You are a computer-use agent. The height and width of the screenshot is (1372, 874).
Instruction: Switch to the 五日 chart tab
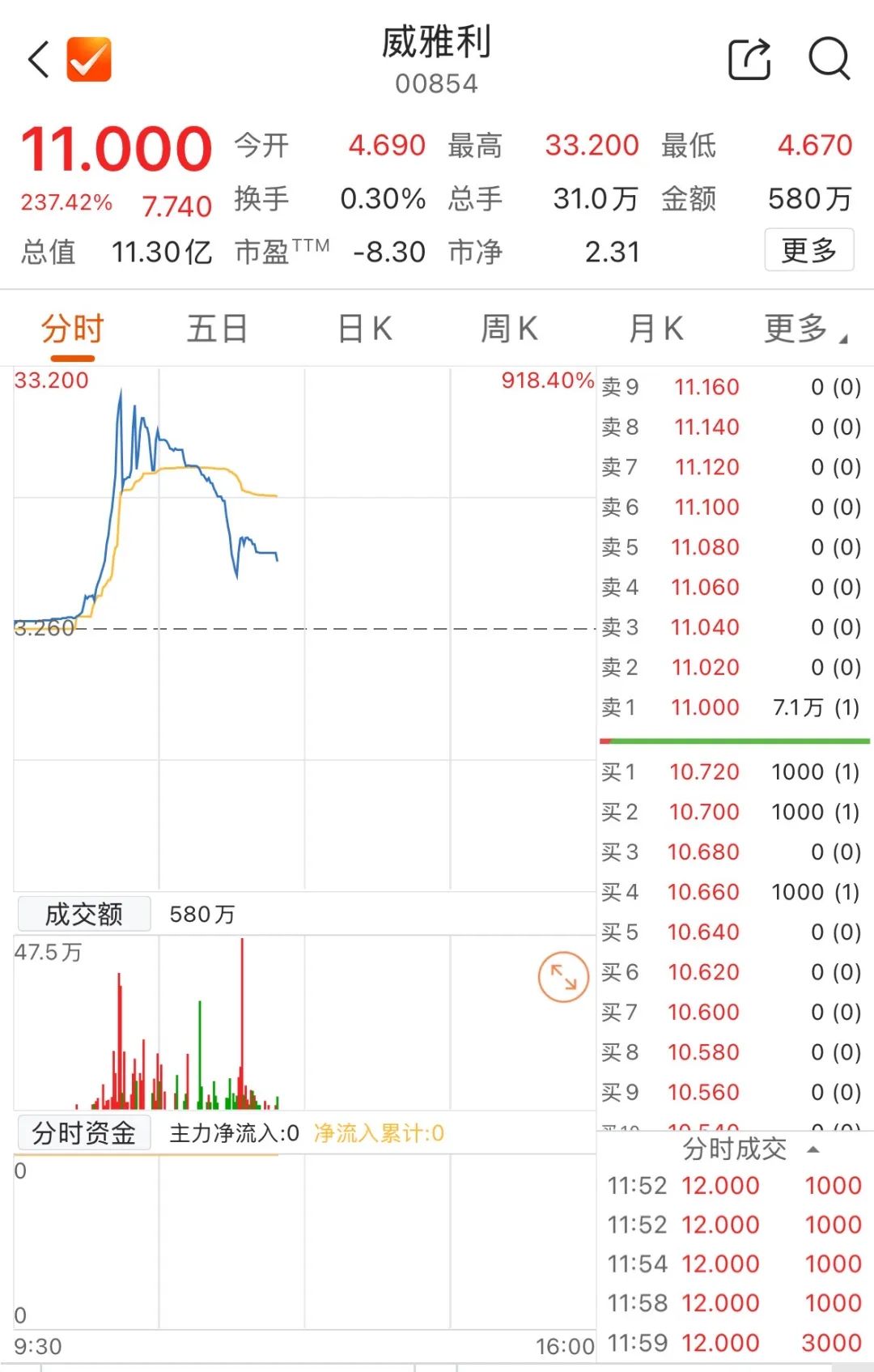coord(217,329)
